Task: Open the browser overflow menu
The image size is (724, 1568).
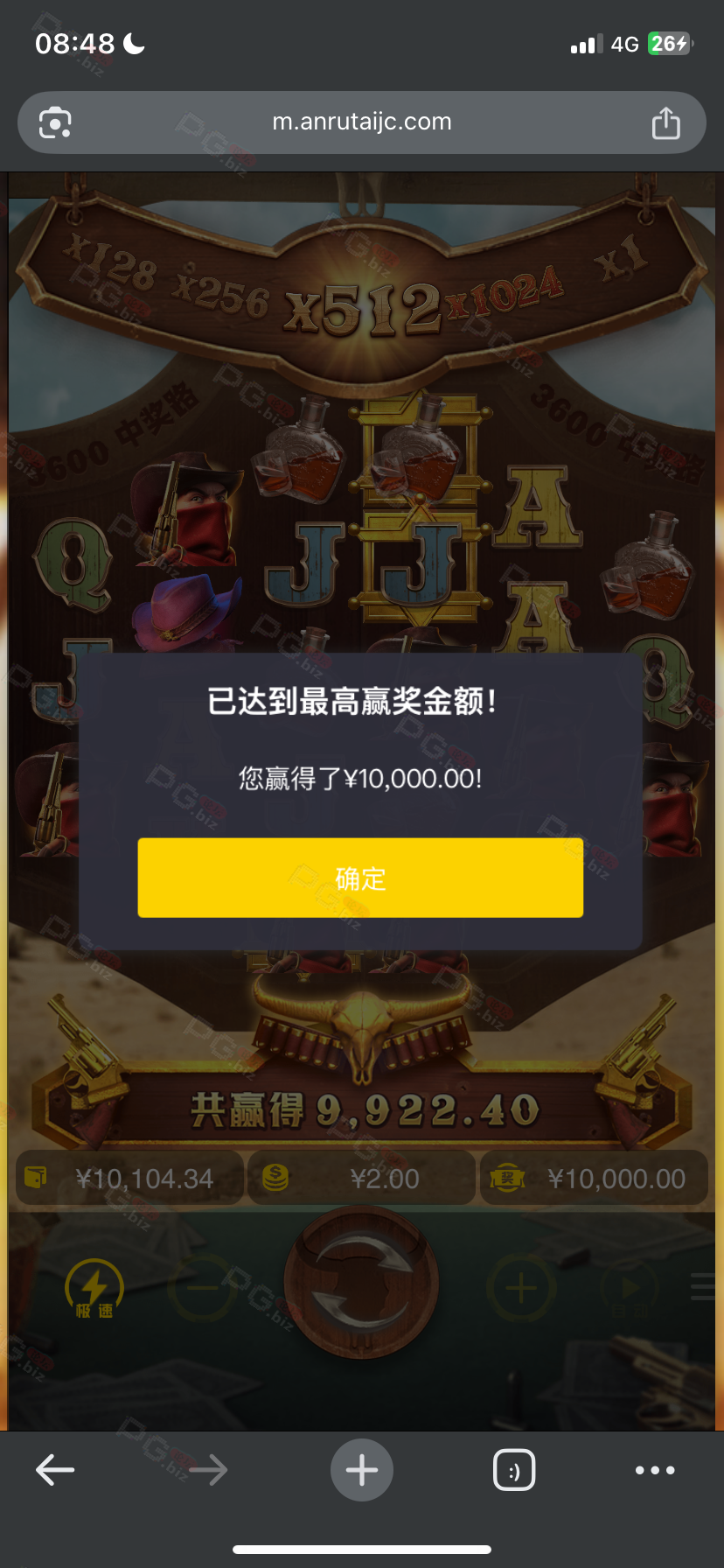Action: 655,1470
